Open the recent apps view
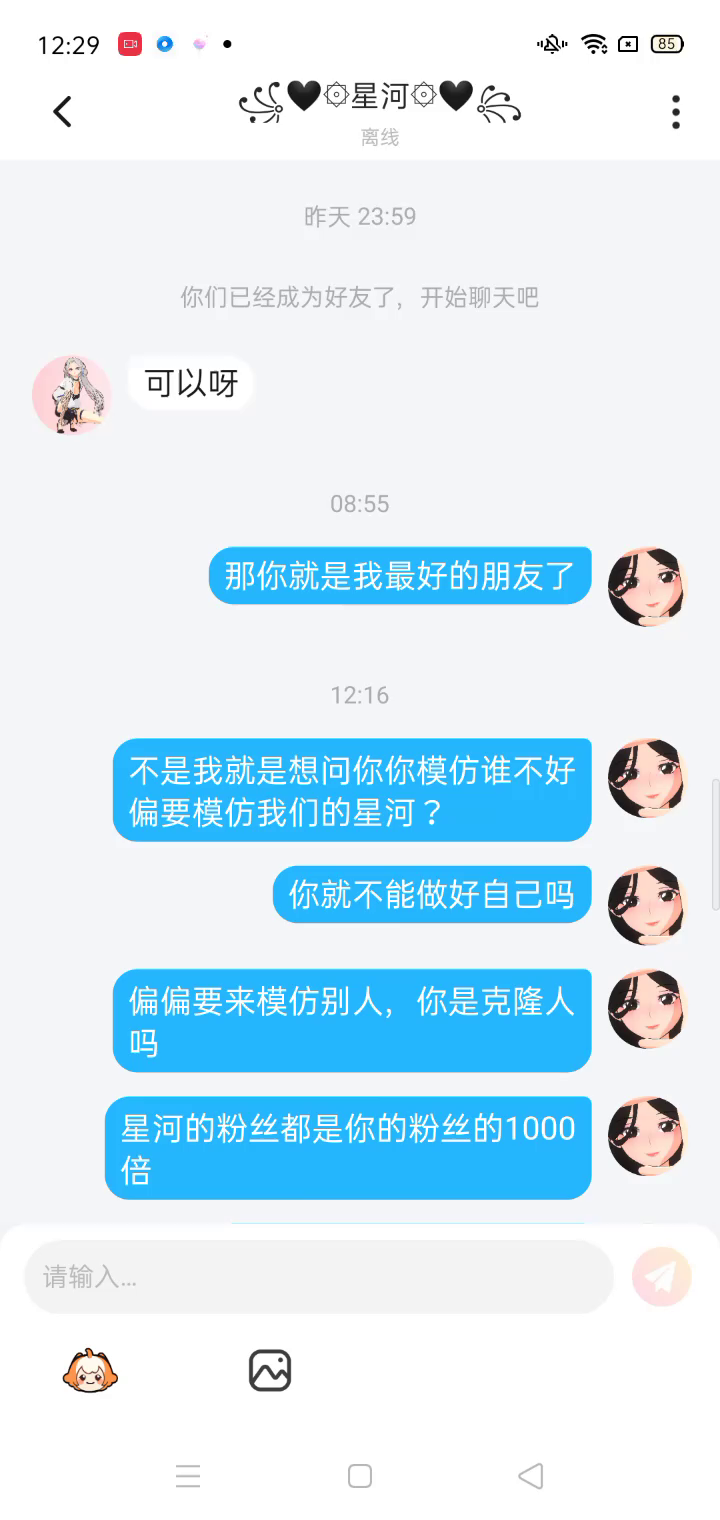Viewport: 720px width, 1520px height. (x=188, y=1476)
